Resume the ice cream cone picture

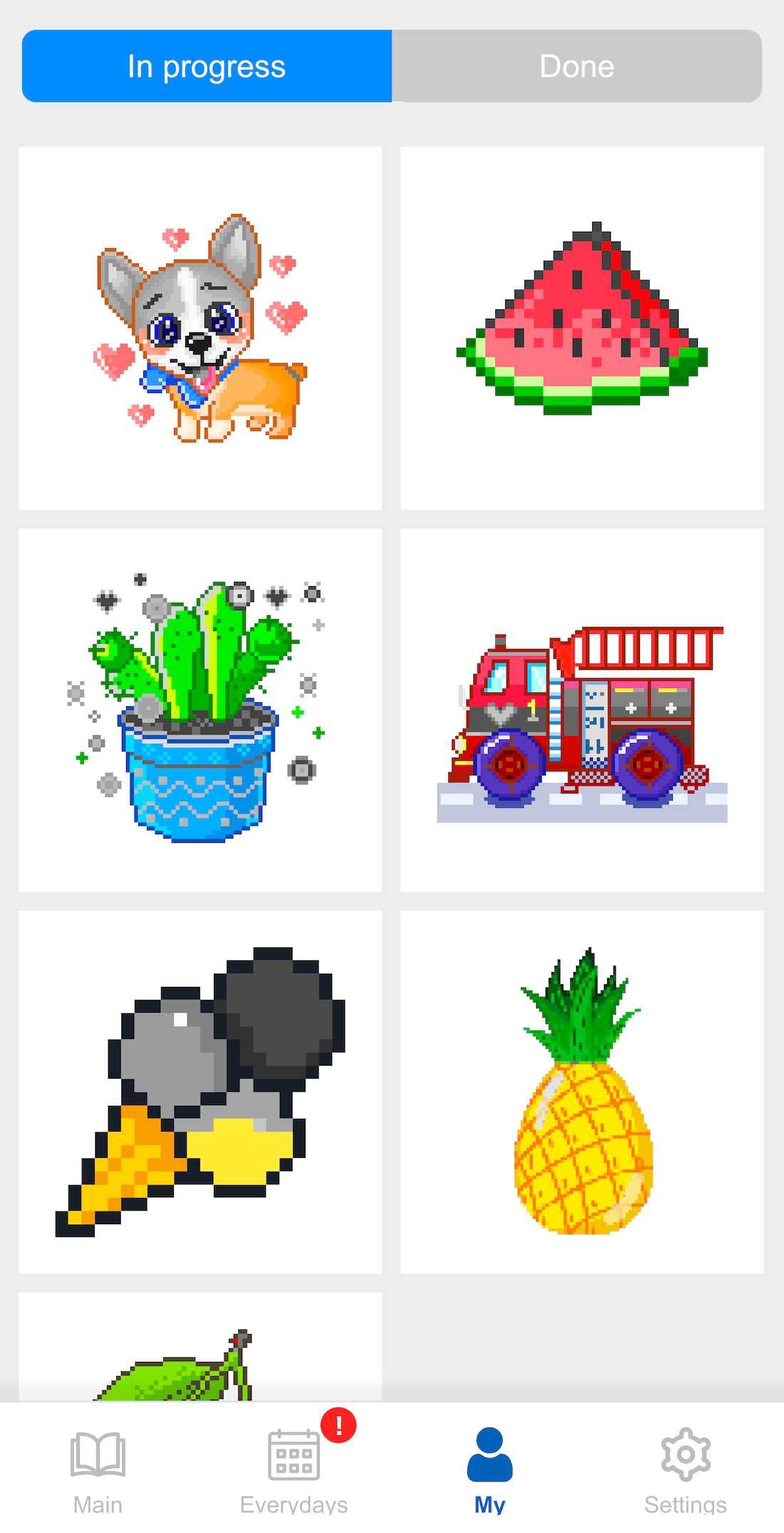[200, 1092]
